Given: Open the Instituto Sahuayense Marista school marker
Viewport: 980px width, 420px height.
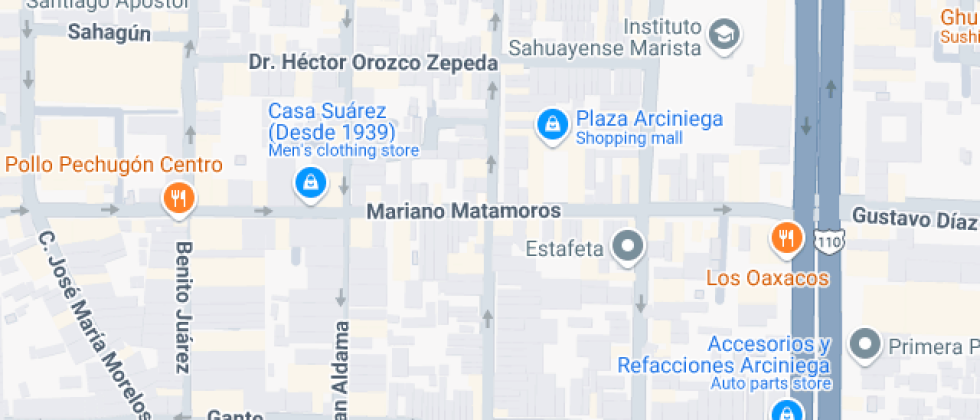Looking at the screenshot, I should [724, 36].
